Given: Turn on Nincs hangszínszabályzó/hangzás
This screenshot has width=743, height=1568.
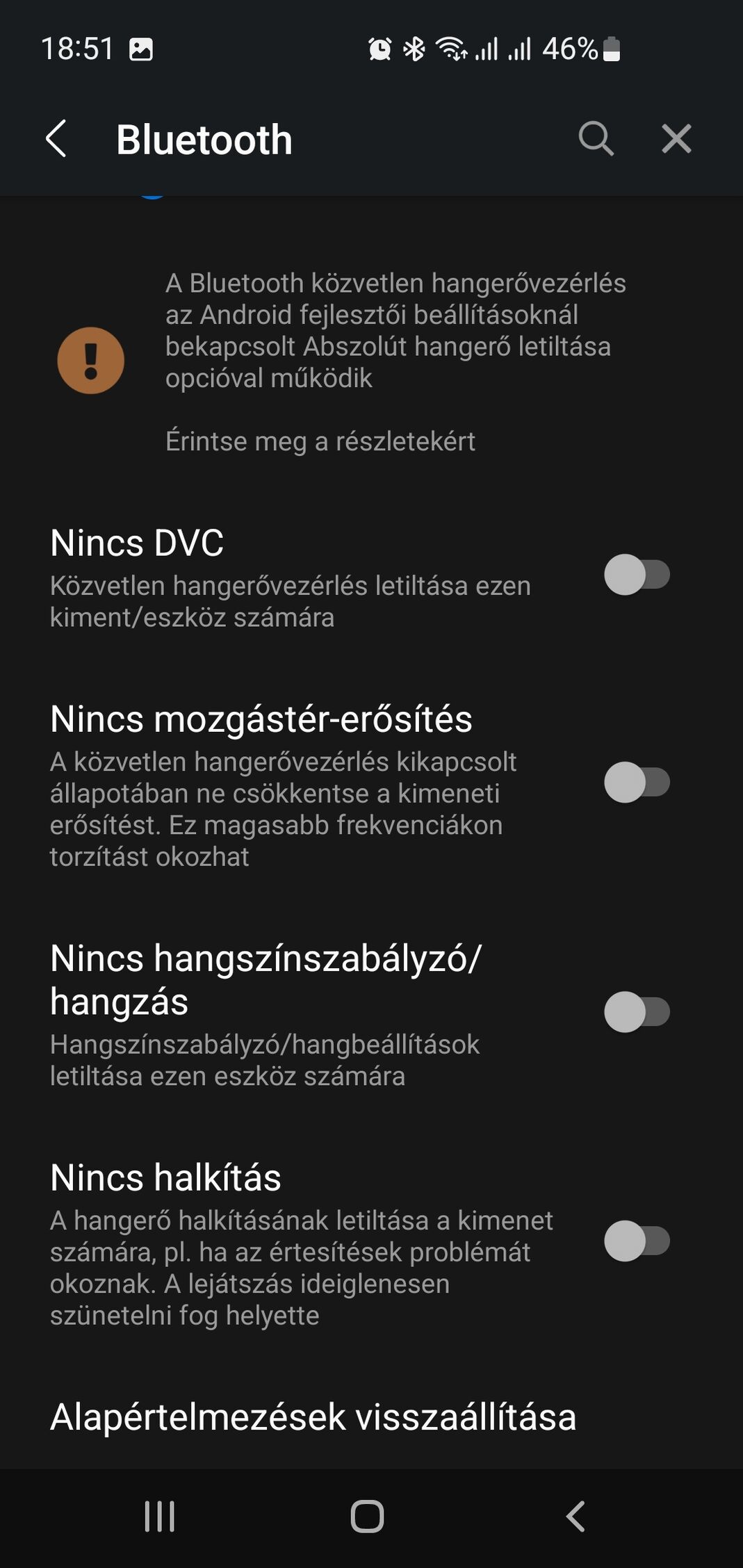Looking at the screenshot, I should pyautogui.click(x=637, y=1011).
